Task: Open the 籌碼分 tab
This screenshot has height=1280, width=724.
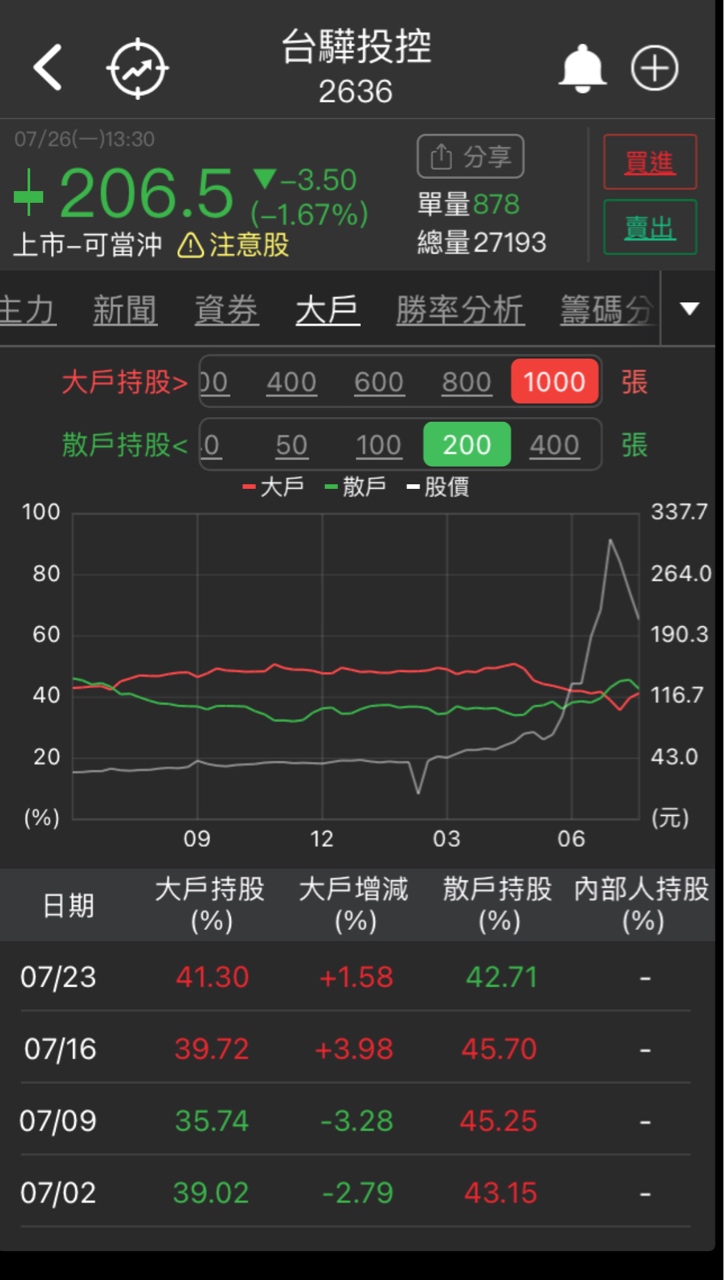Action: coord(607,310)
